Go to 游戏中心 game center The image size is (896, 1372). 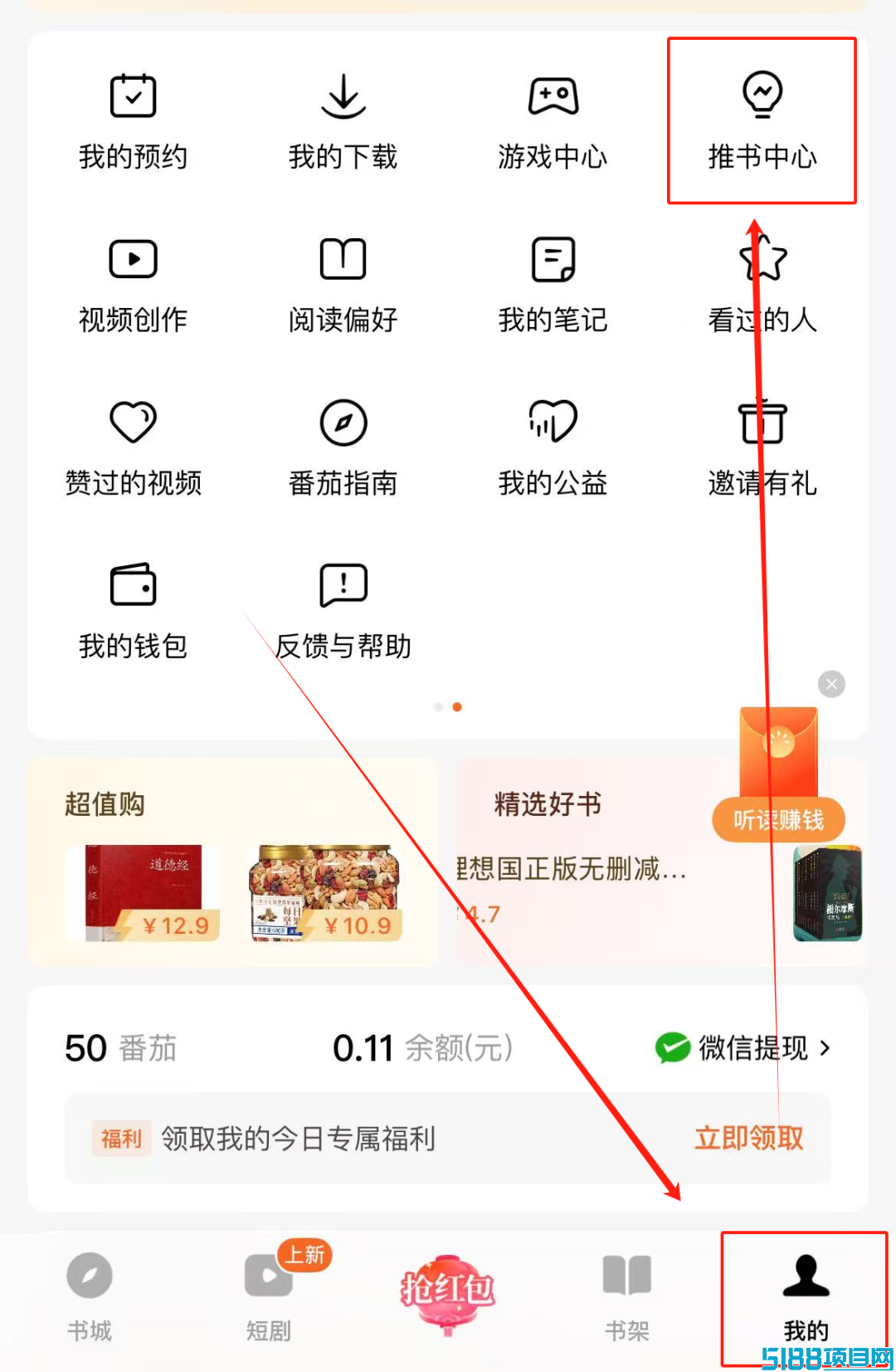coord(553,121)
